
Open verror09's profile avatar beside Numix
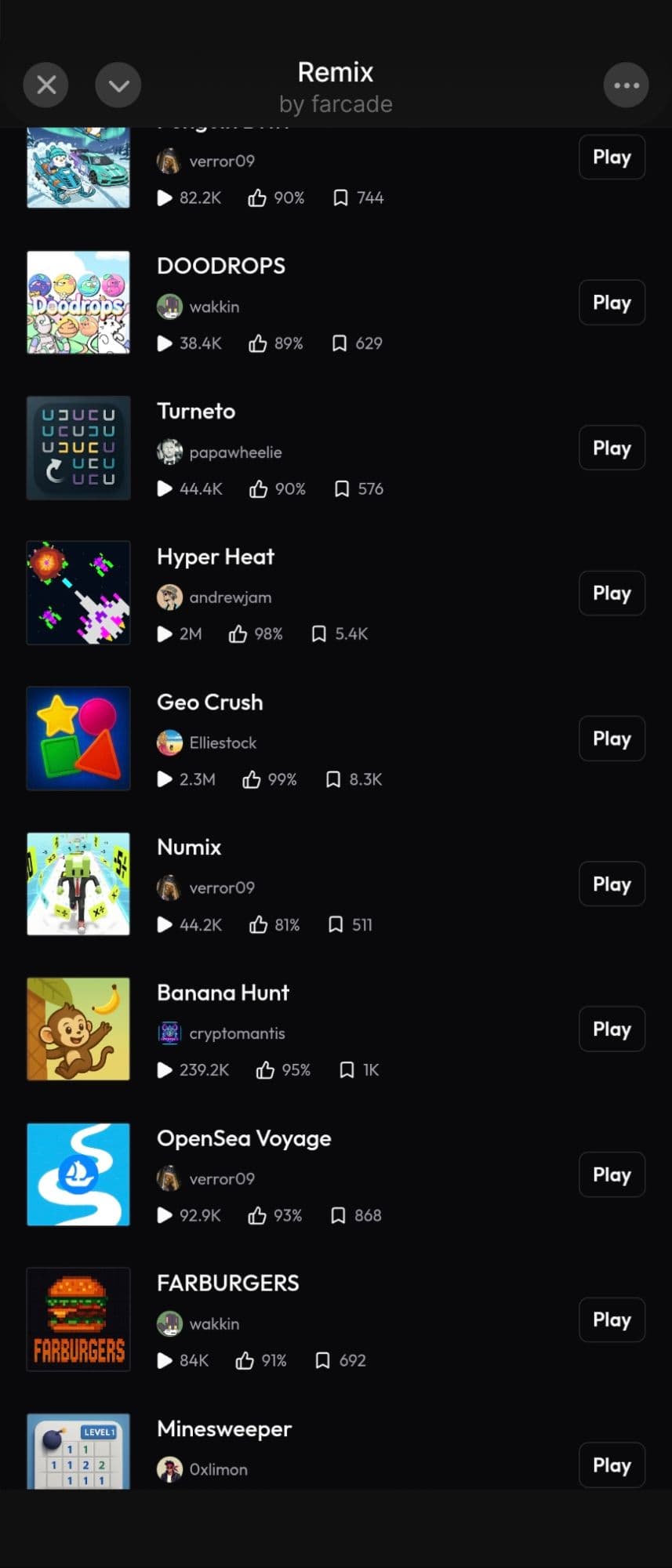pos(169,887)
